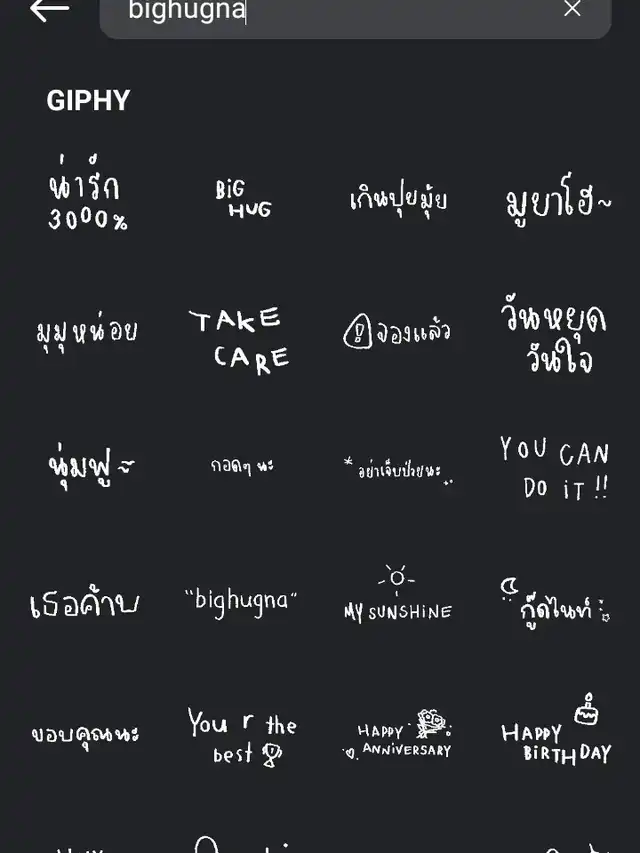Add the HAPPY BIRTHDAY cake sticker
Image resolution: width=640 pixels, height=853 pixels.
(x=556, y=730)
